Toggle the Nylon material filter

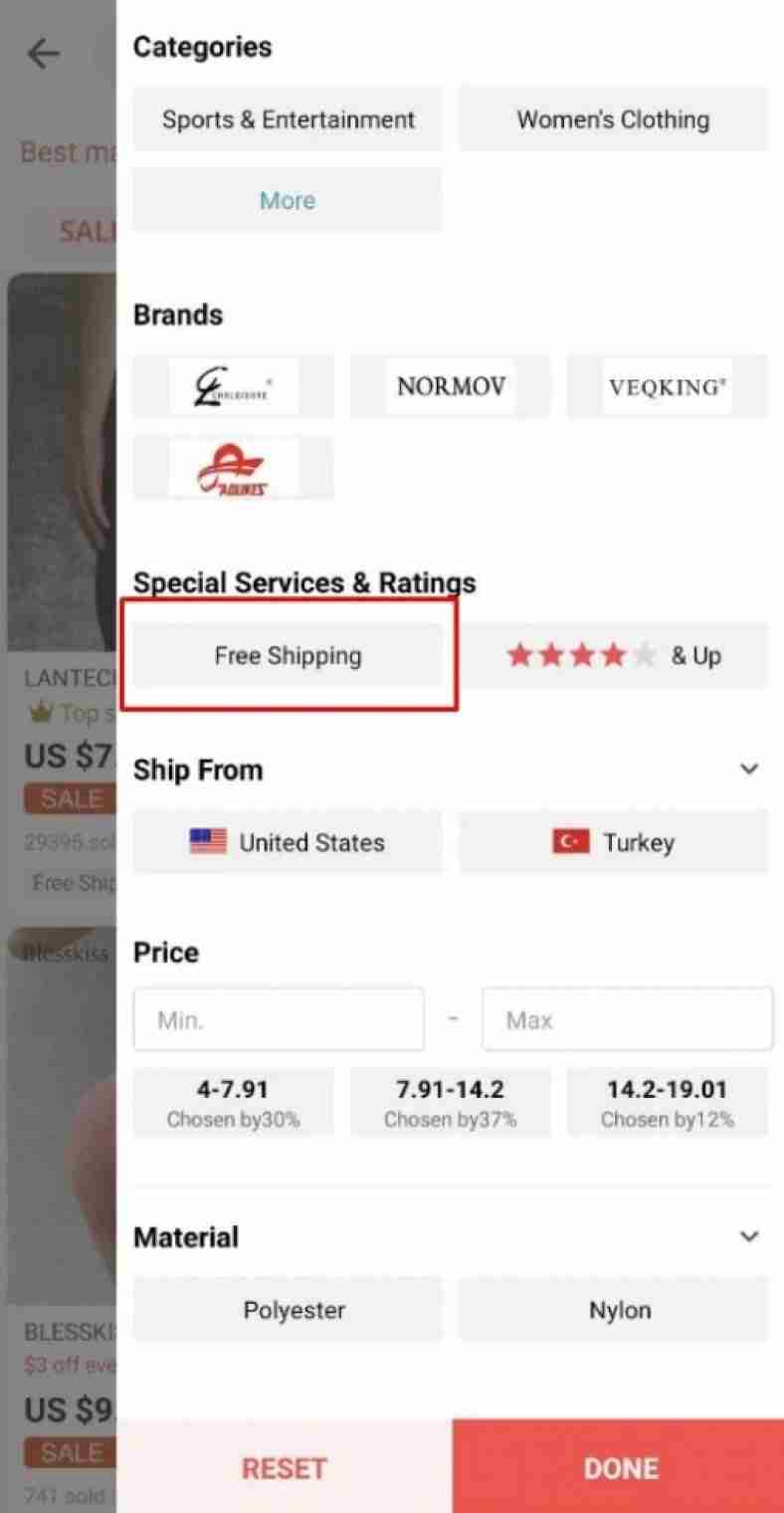click(x=618, y=1310)
